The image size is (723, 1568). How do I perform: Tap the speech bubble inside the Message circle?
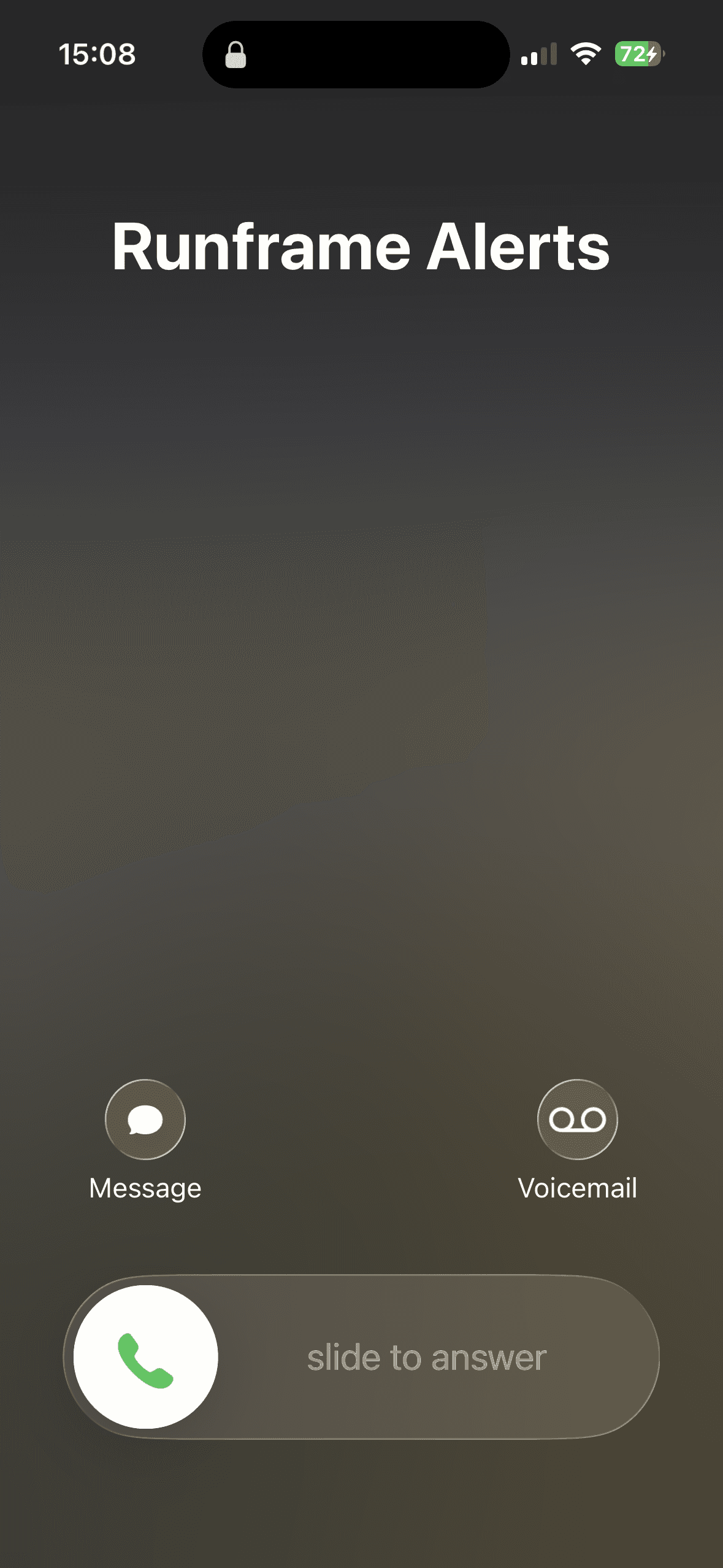(145, 1119)
